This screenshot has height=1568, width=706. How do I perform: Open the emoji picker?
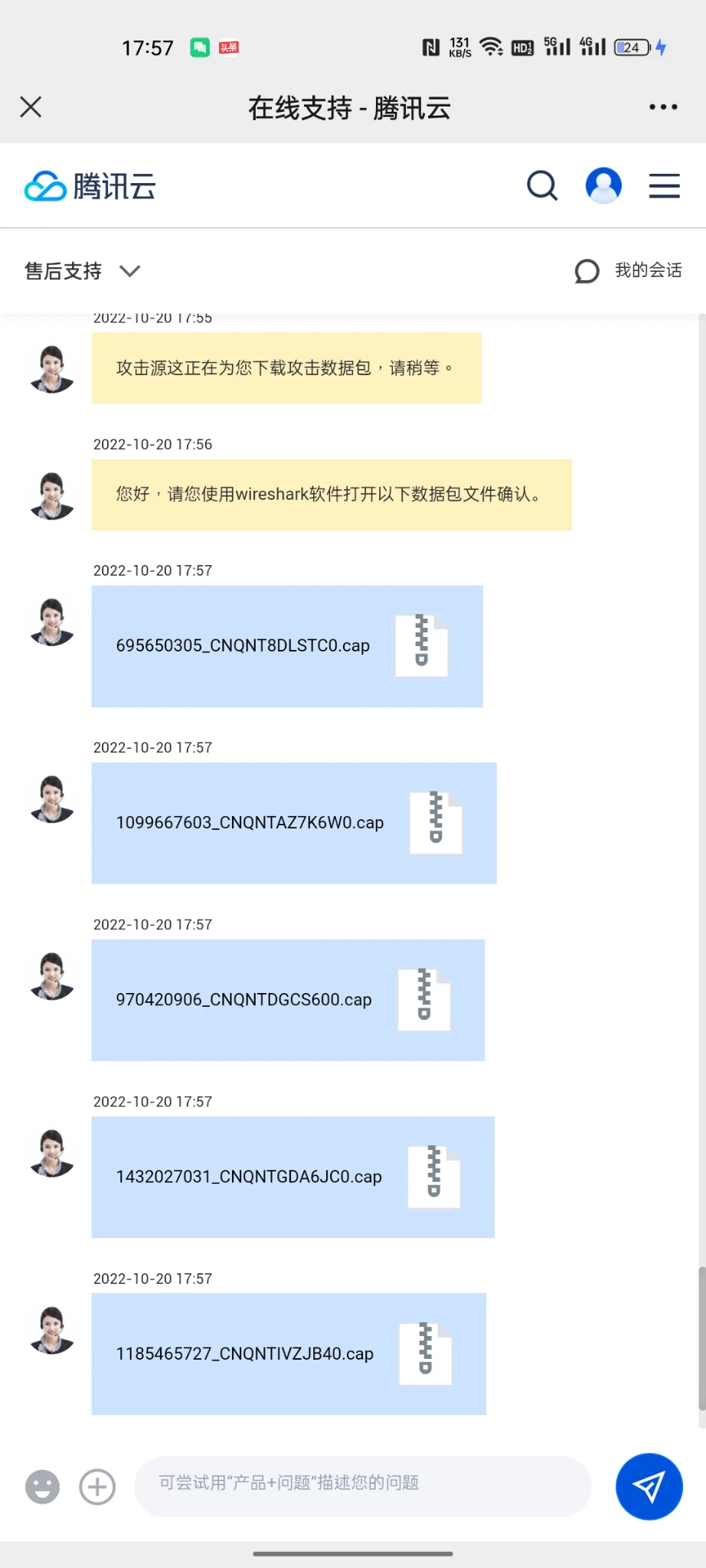(x=43, y=1487)
